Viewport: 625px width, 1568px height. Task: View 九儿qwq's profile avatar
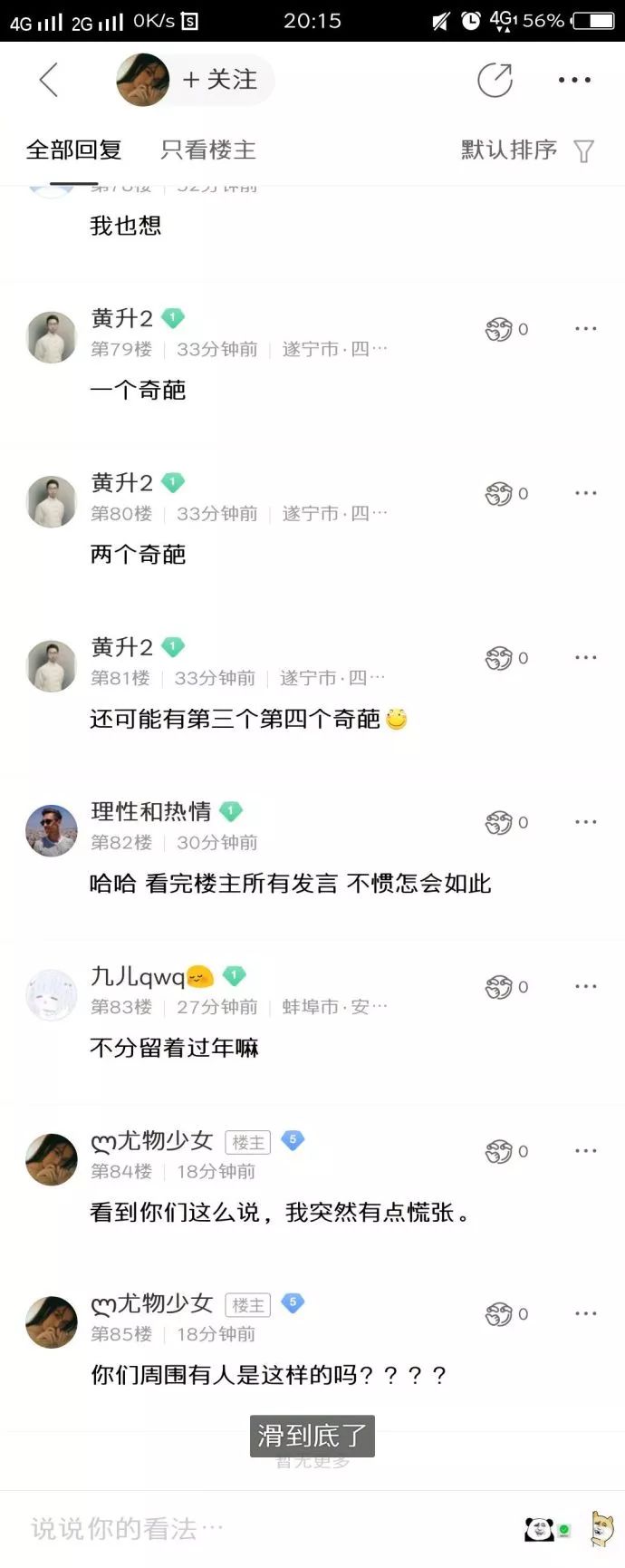[52, 995]
